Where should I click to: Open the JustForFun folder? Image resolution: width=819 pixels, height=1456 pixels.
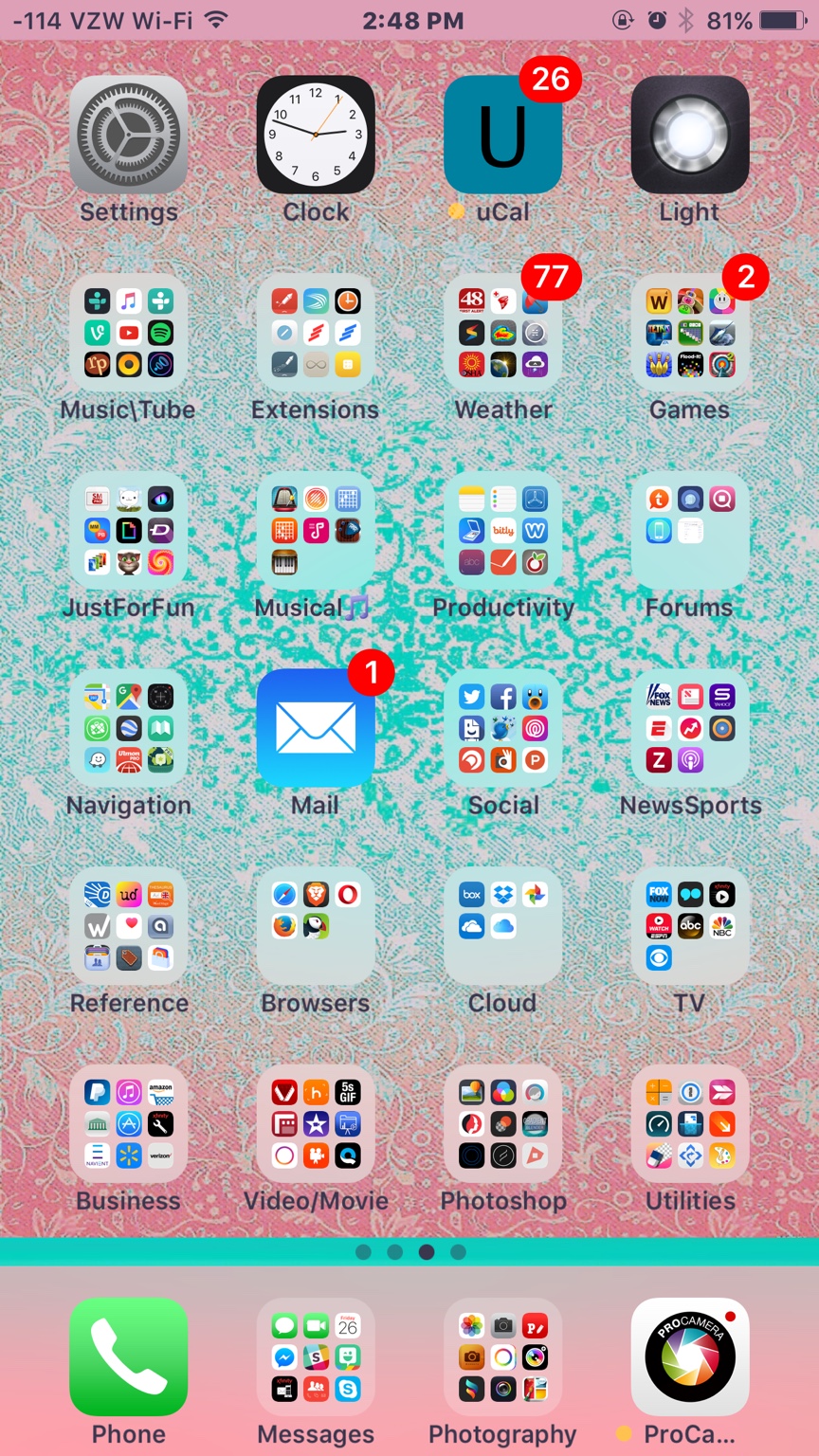[128, 531]
